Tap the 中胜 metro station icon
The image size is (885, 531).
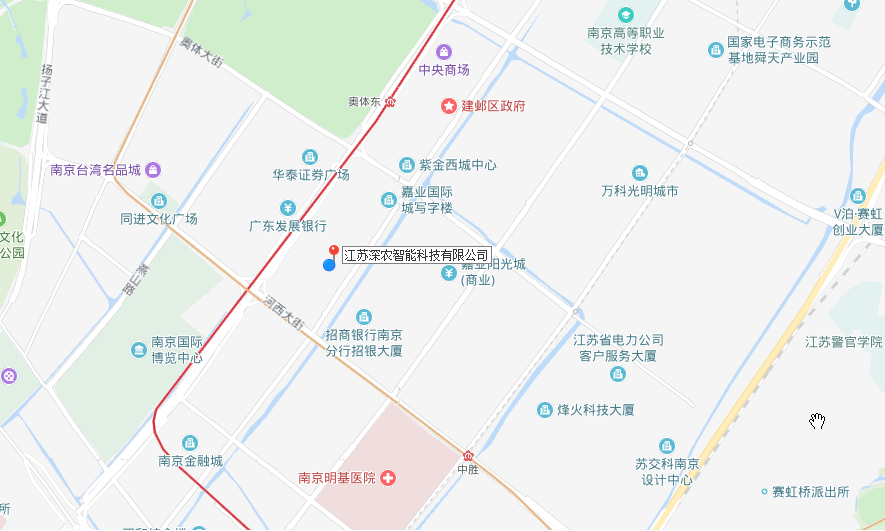click(468, 456)
